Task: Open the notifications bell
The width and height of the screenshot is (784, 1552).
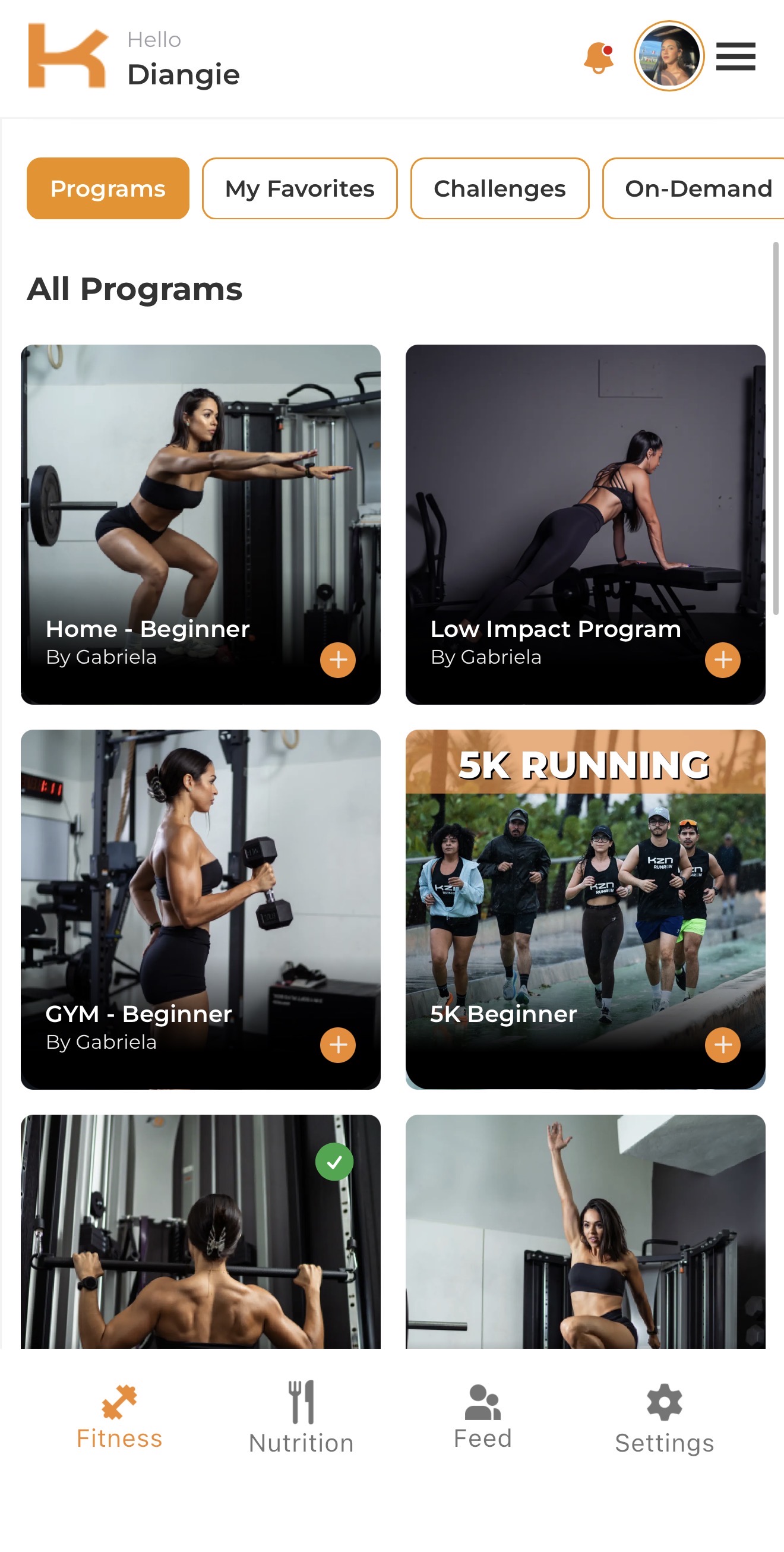Action: point(598,57)
